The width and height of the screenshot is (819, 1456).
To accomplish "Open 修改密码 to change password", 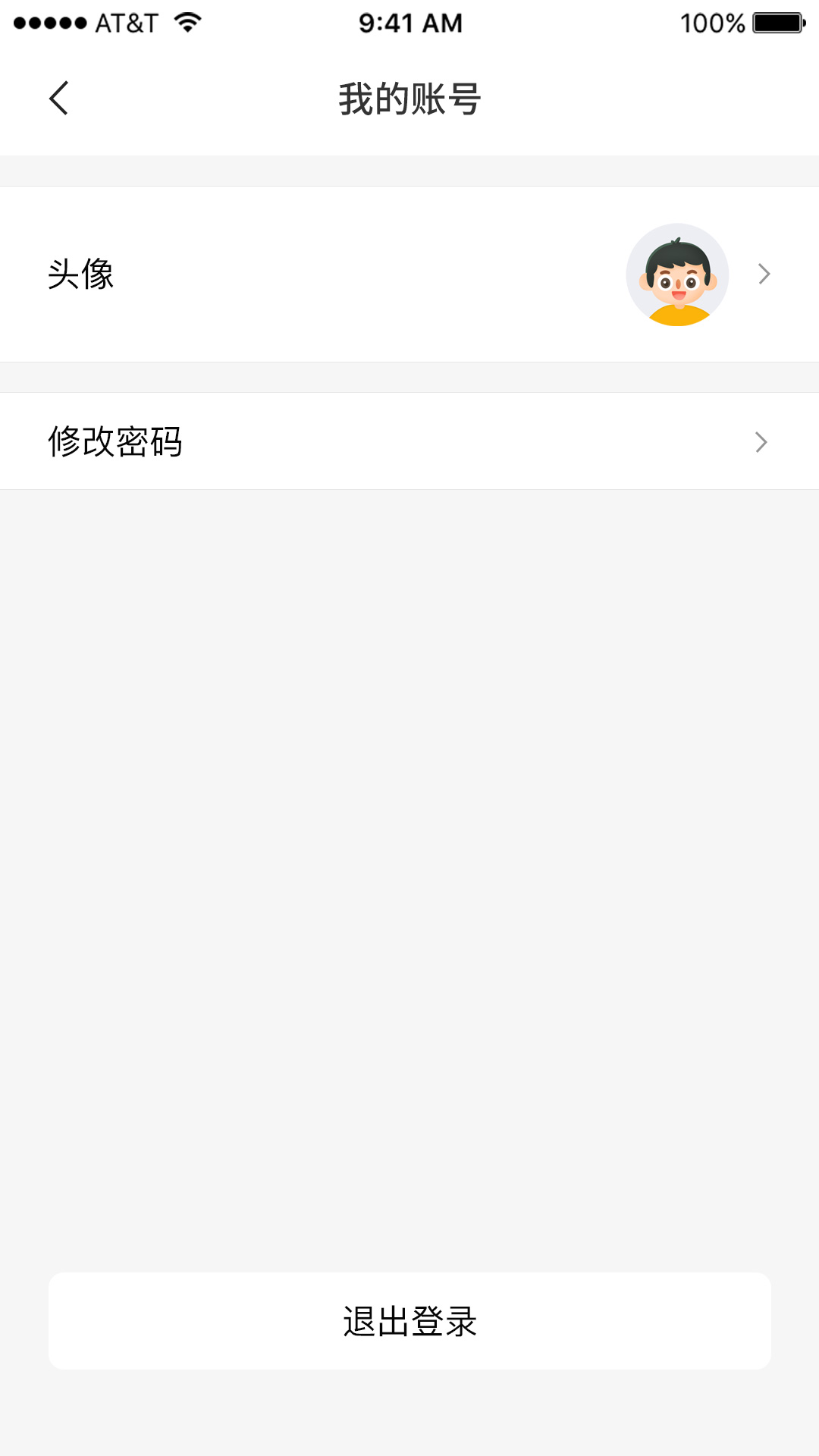I will click(409, 441).
